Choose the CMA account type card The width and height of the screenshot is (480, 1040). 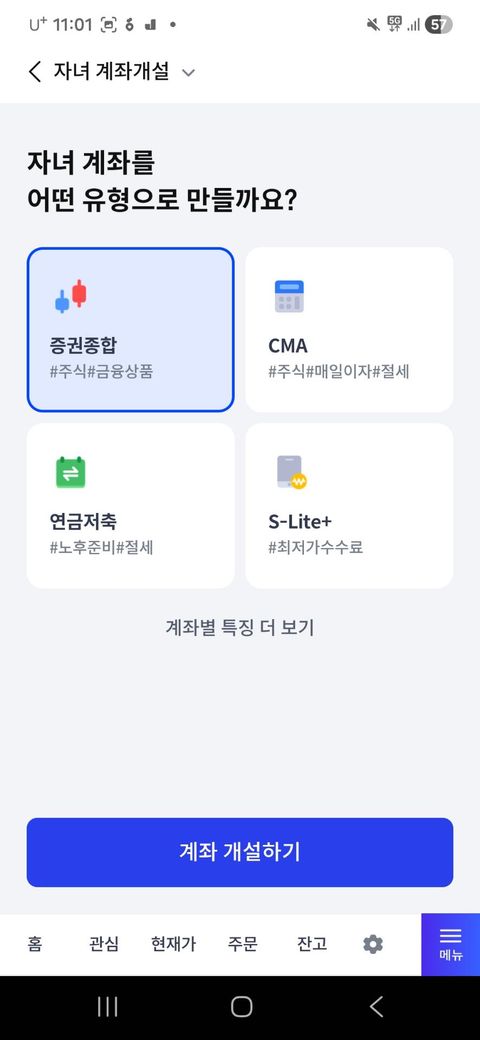click(x=349, y=330)
